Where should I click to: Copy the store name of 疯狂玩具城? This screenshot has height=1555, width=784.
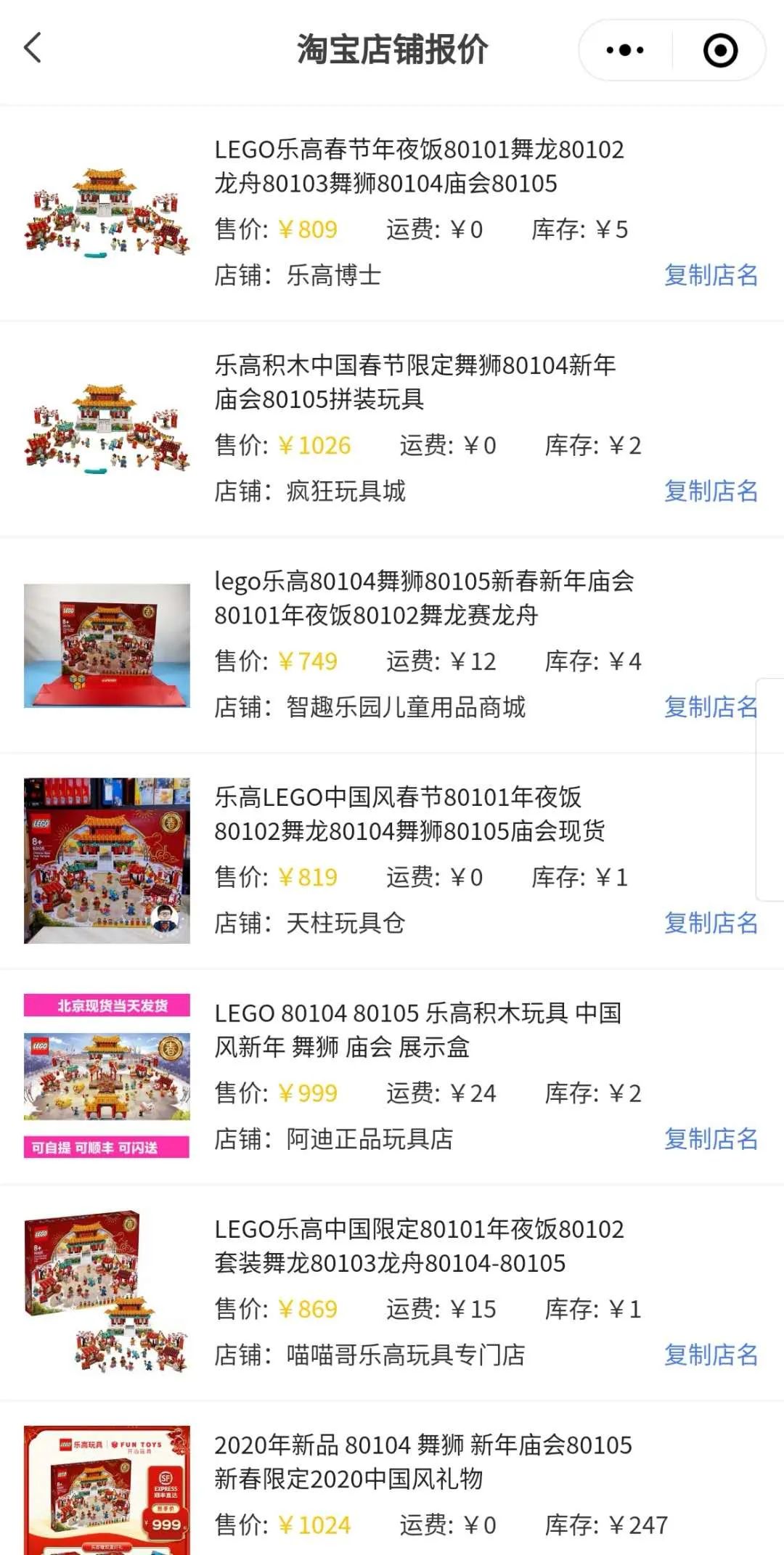[710, 491]
